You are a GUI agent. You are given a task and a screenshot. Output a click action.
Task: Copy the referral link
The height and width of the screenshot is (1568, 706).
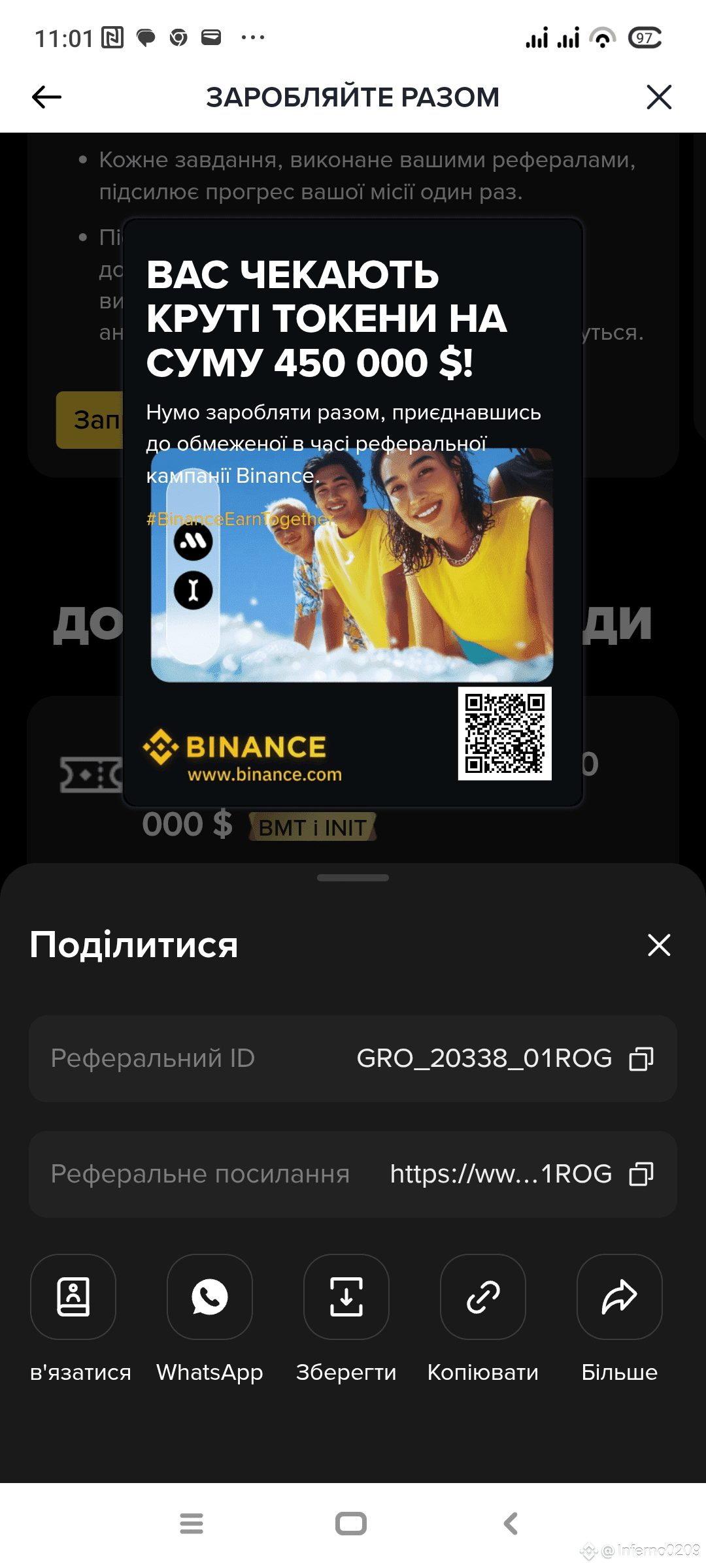(x=641, y=1174)
